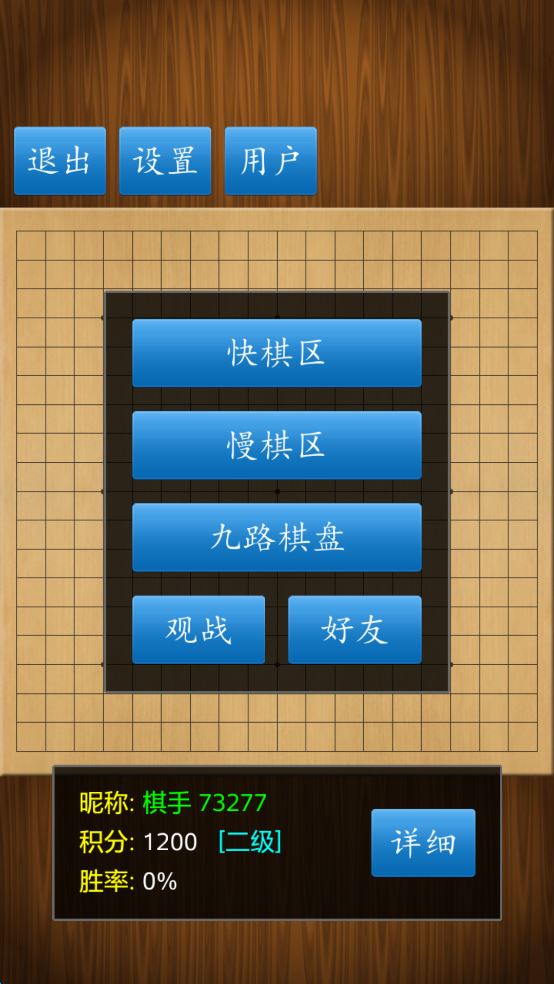
Task: Select the 九路棋盘 nine-line board
Action: (277, 537)
